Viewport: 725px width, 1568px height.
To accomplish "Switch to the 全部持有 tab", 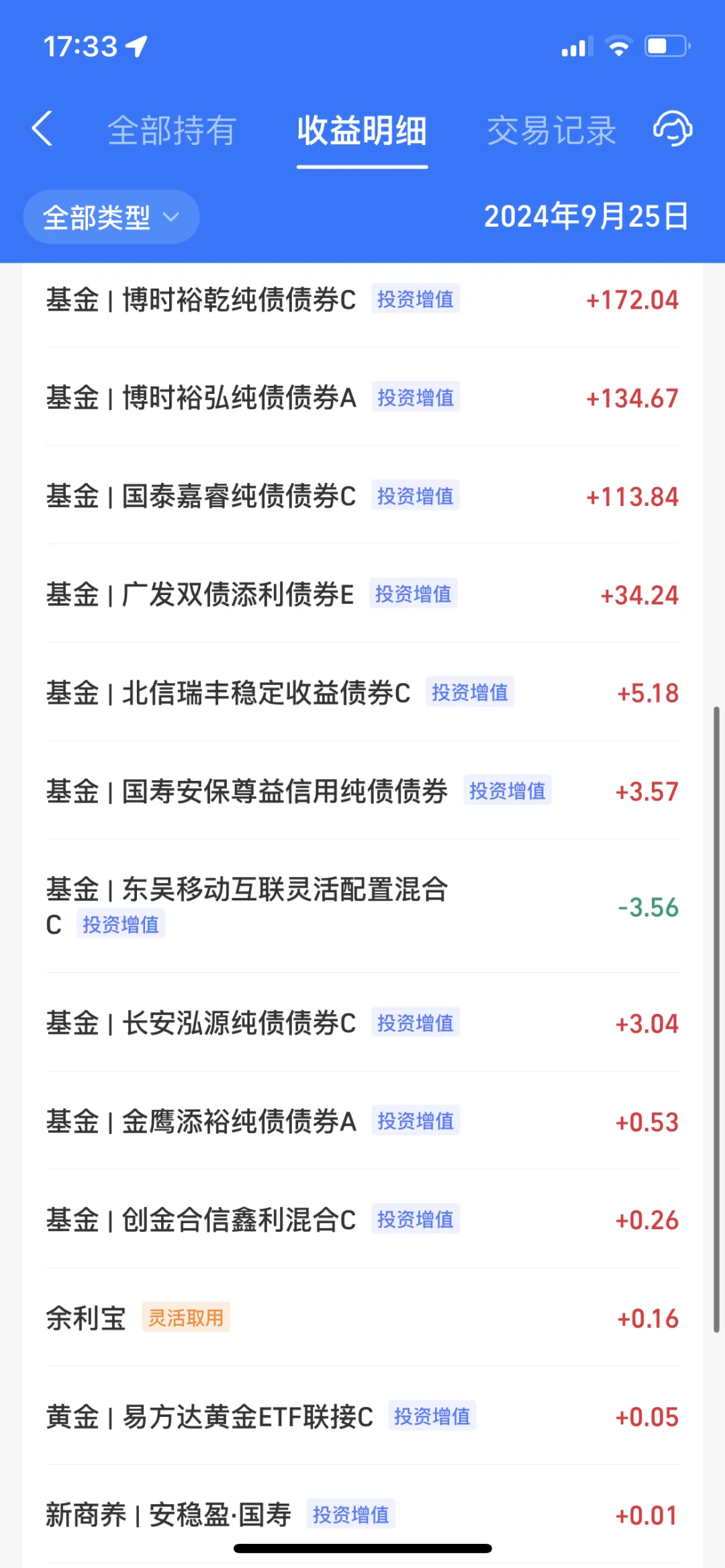I will tap(172, 130).
